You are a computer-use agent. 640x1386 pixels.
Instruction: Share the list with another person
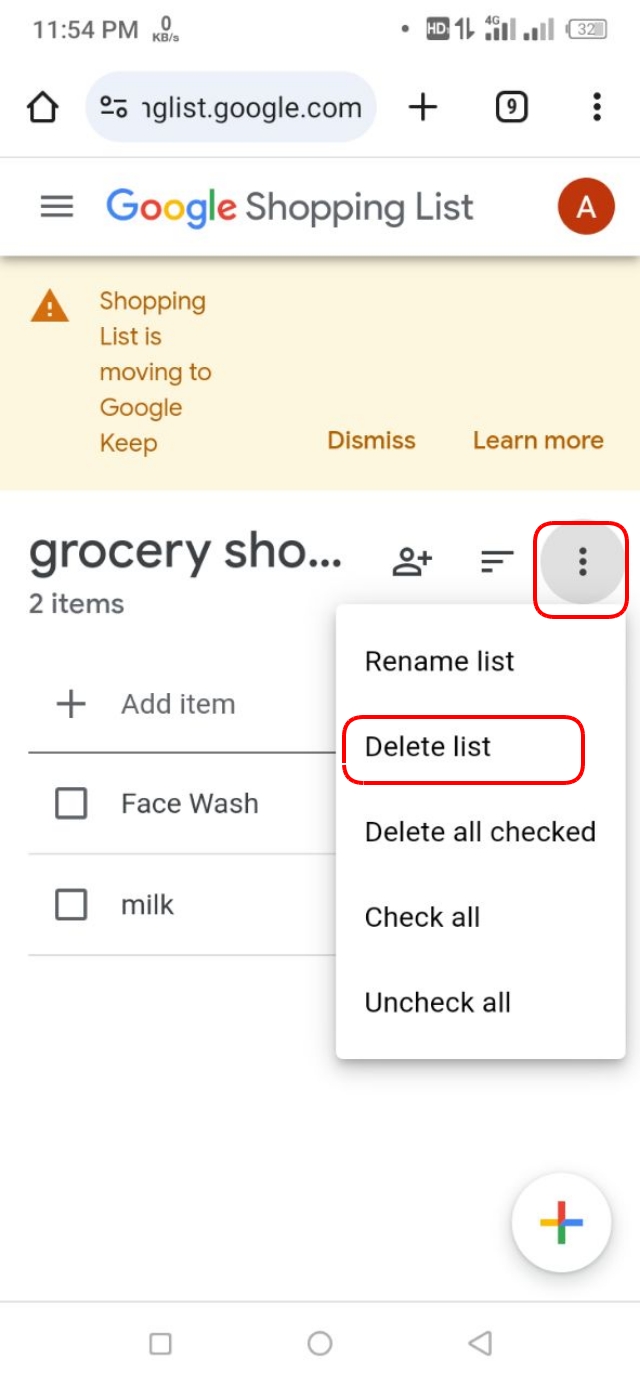411,562
